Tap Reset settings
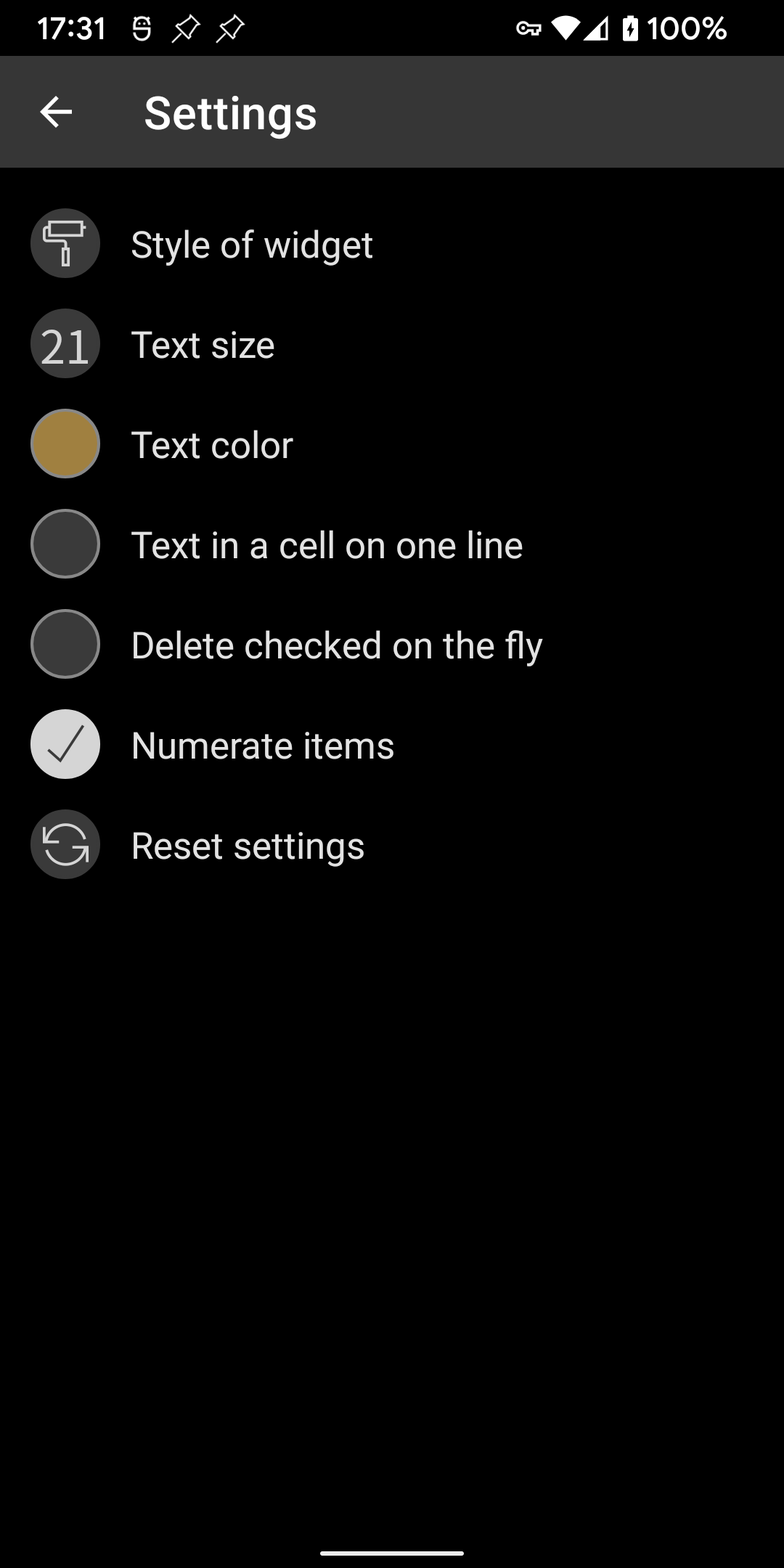This screenshot has width=784, height=1568. (247, 846)
